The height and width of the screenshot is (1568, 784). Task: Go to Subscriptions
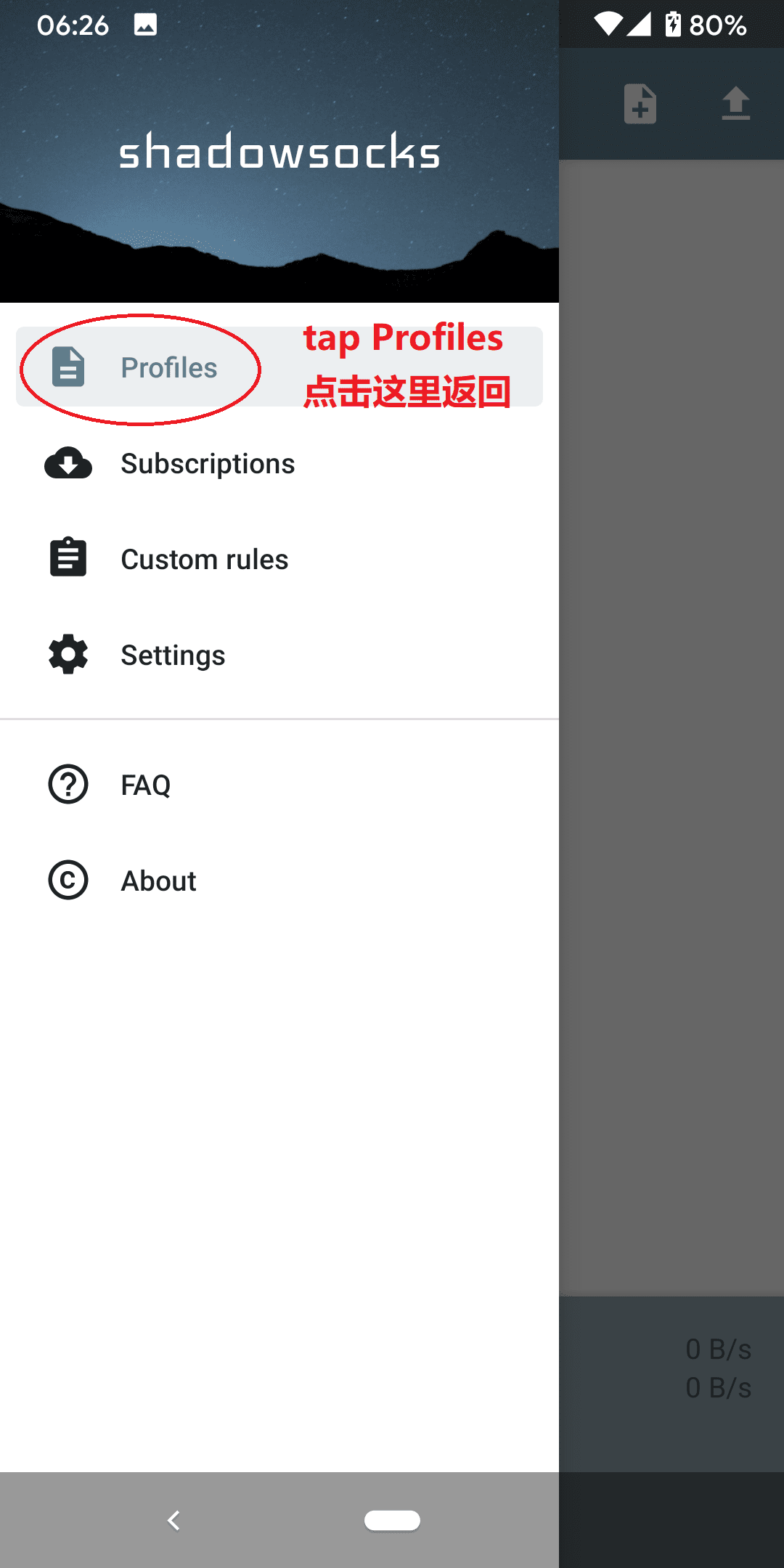(x=207, y=464)
